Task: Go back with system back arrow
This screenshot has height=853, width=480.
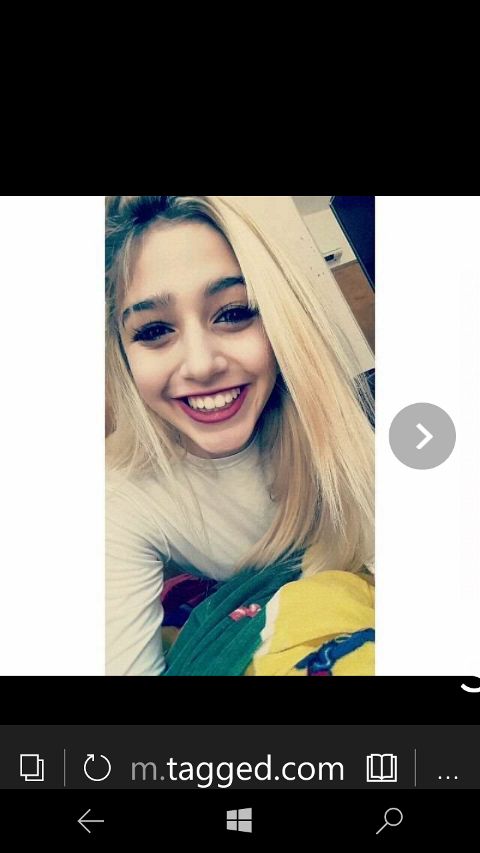Action: pyautogui.click(x=90, y=821)
